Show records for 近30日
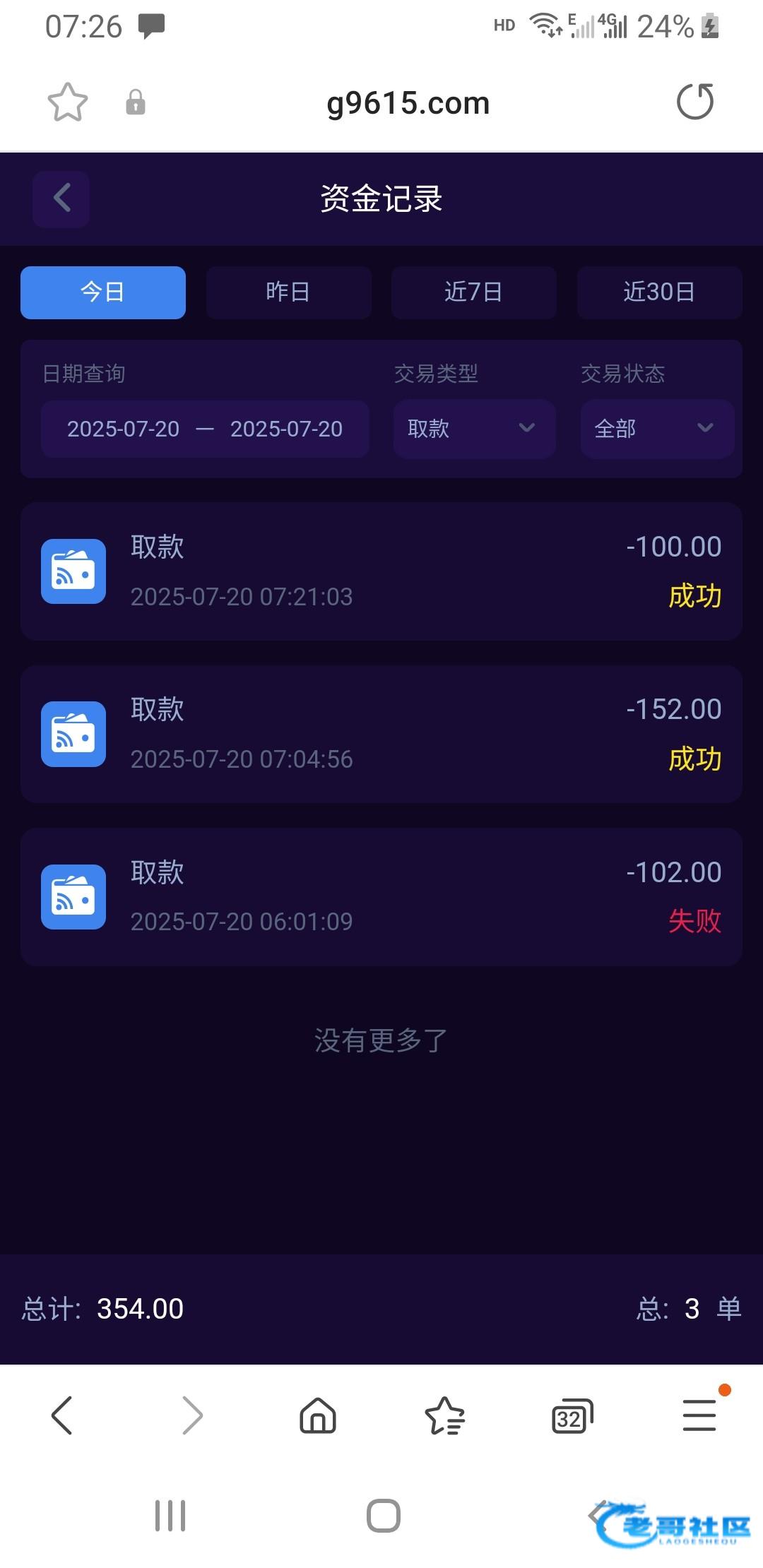This screenshot has height=1568, width=763. (x=659, y=292)
